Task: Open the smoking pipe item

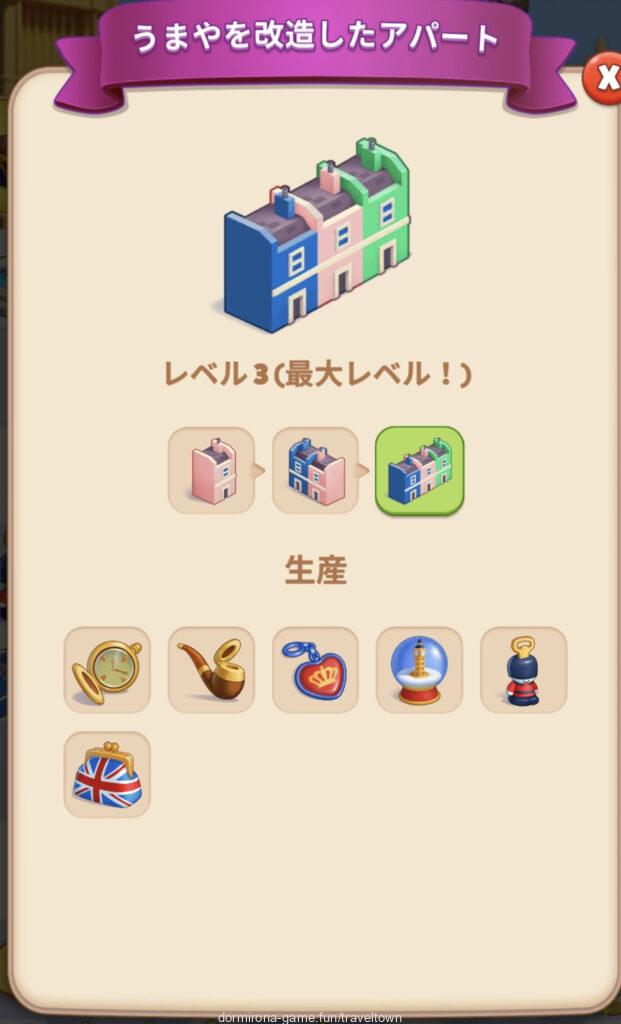Action: pyautogui.click(x=211, y=670)
